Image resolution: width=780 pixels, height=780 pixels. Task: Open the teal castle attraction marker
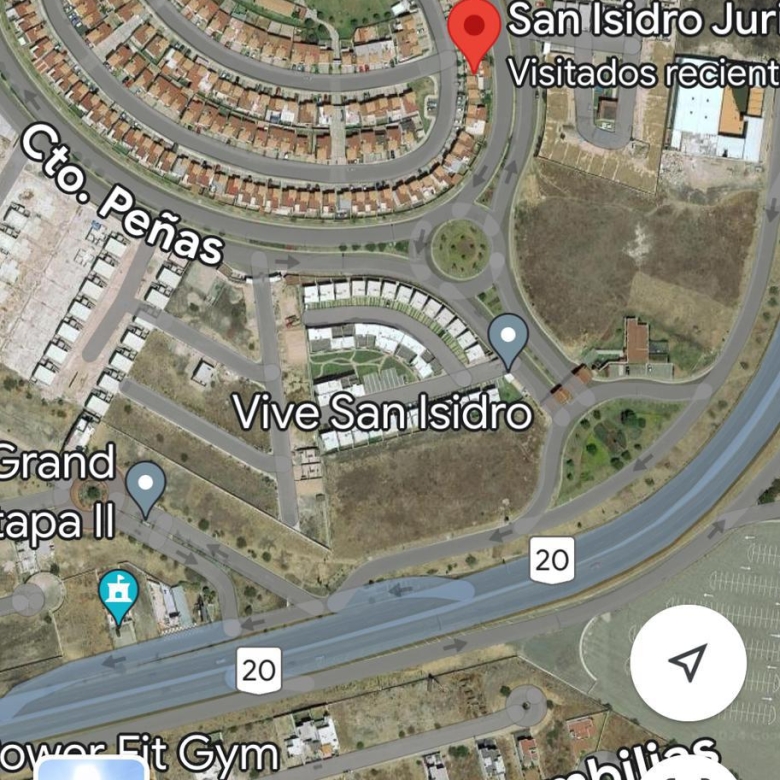click(119, 594)
